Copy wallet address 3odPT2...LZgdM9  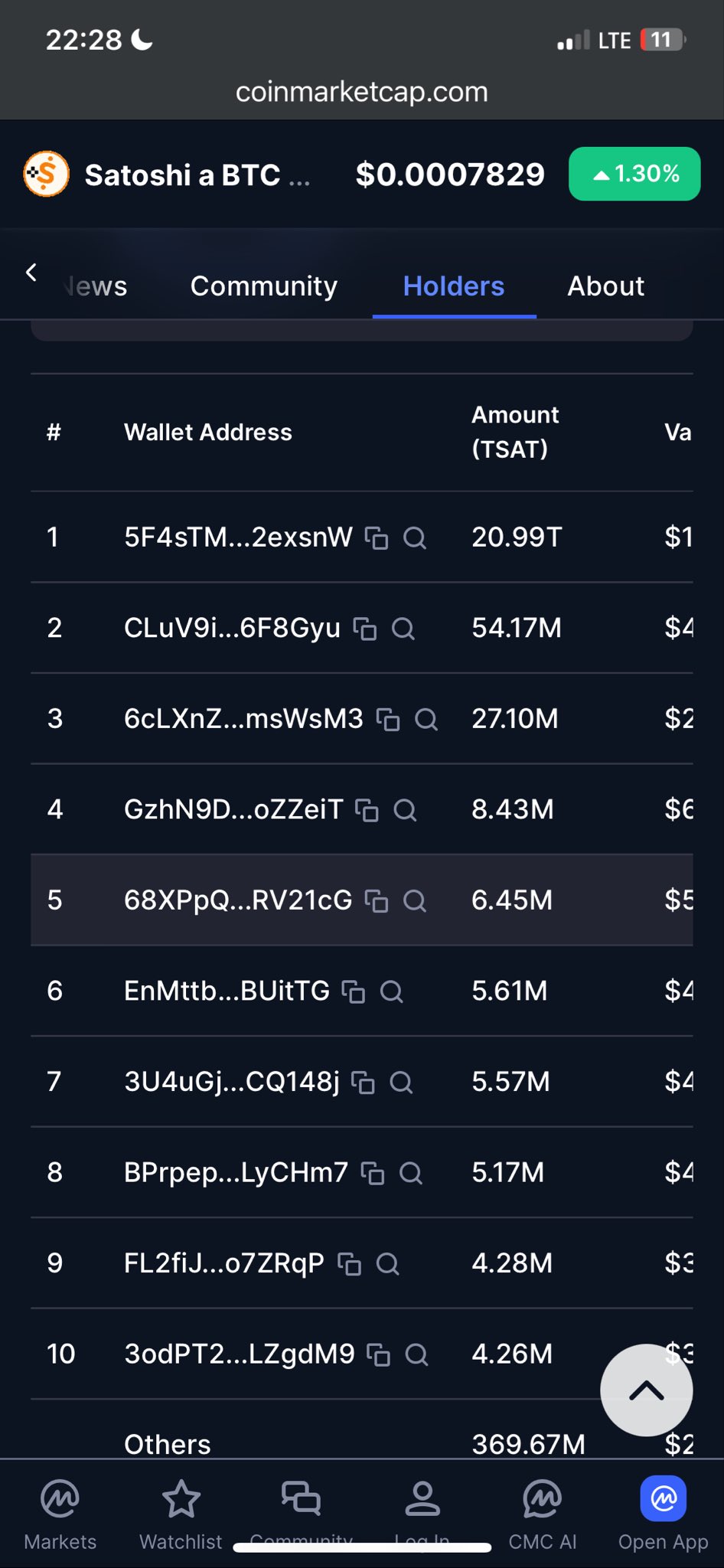click(378, 1355)
